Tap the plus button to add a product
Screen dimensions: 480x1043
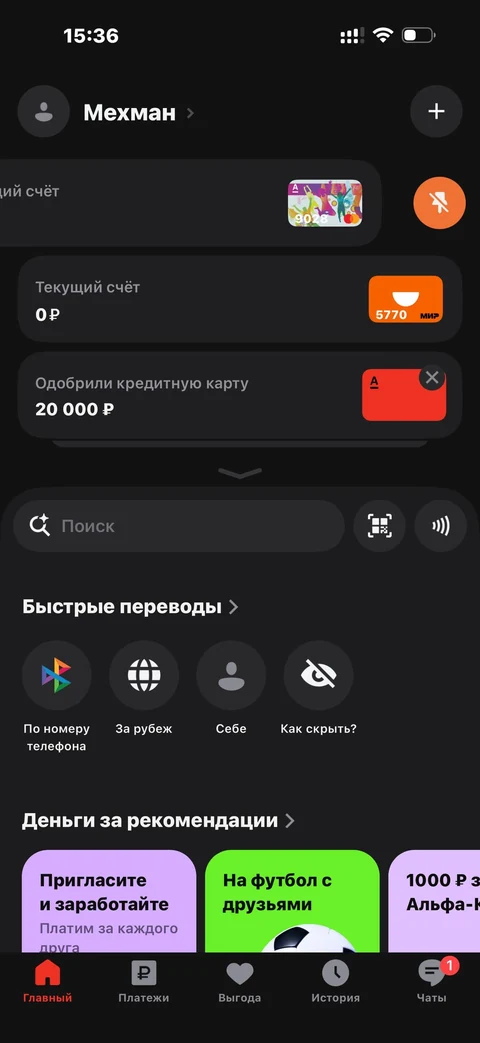pyautogui.click(x=436, y=111)
